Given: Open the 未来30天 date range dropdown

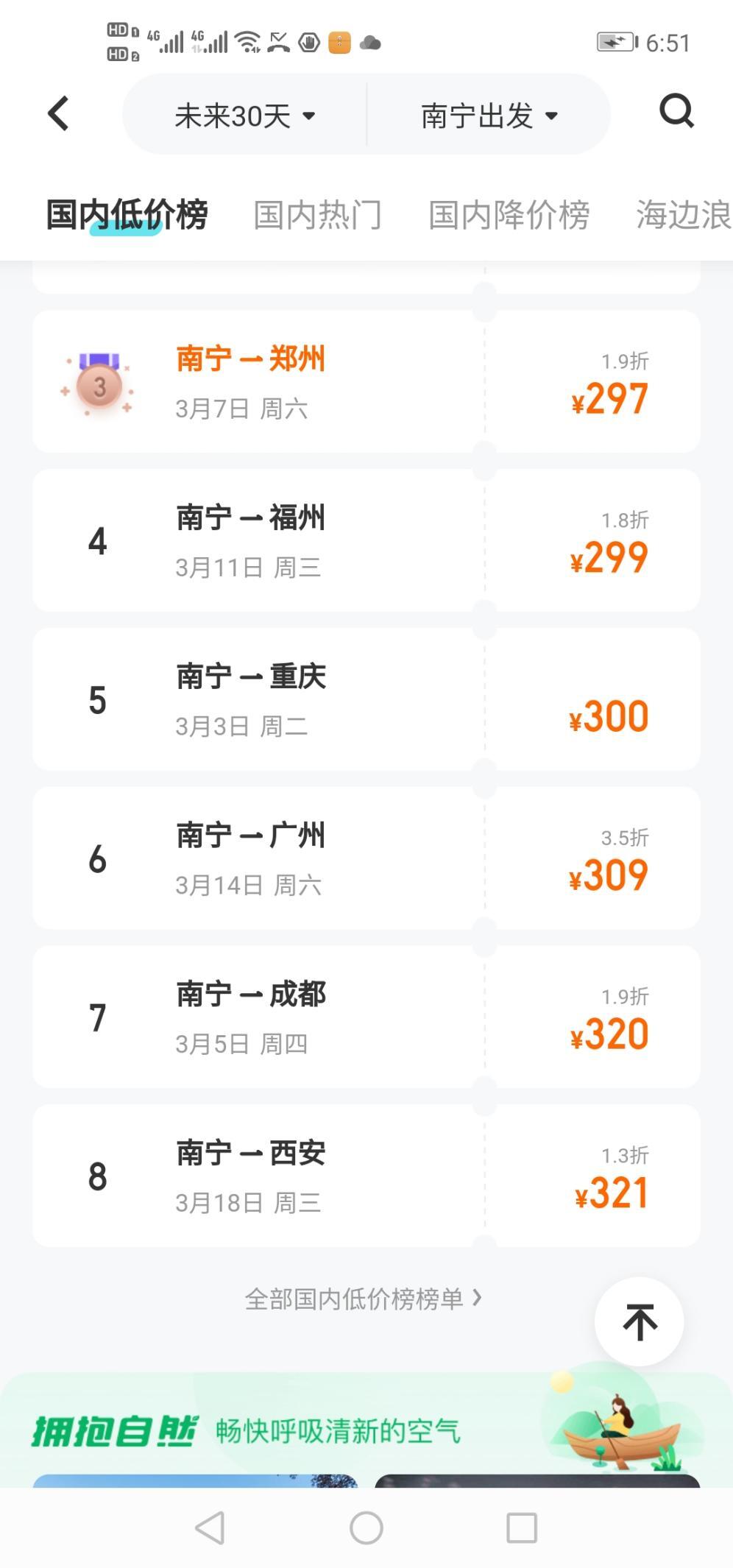Looking at the screenshot, I should coord(244,116).
